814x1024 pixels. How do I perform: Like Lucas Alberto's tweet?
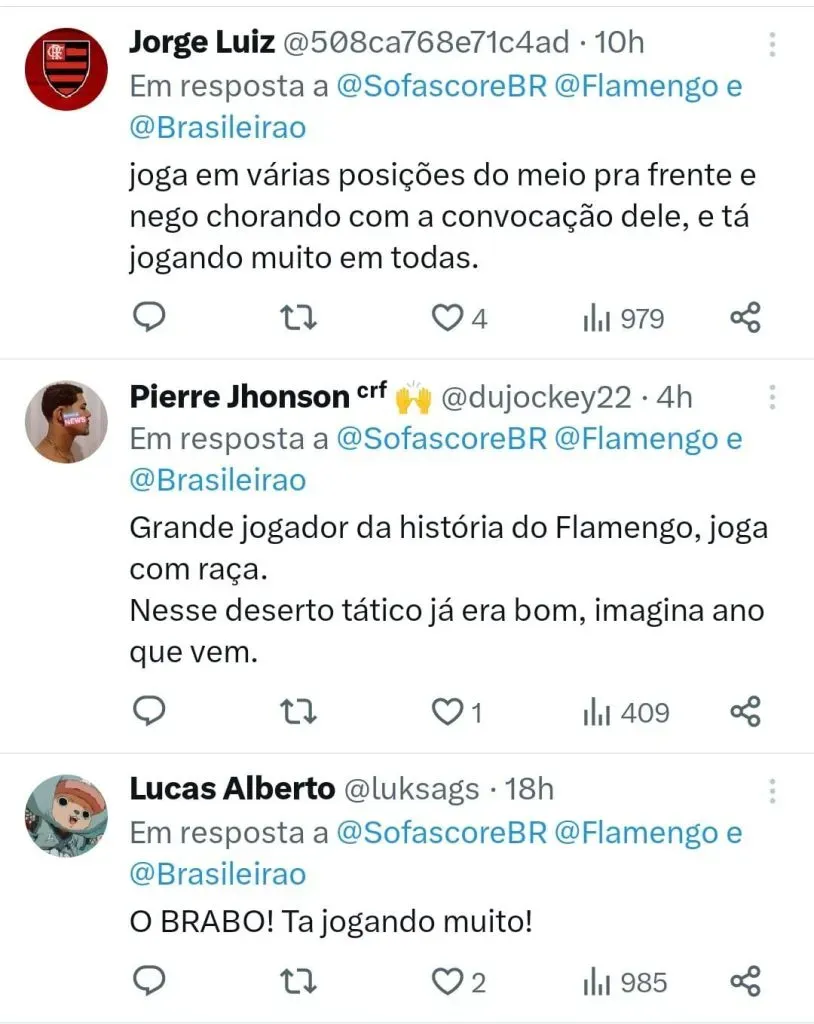tap(444, 982)
